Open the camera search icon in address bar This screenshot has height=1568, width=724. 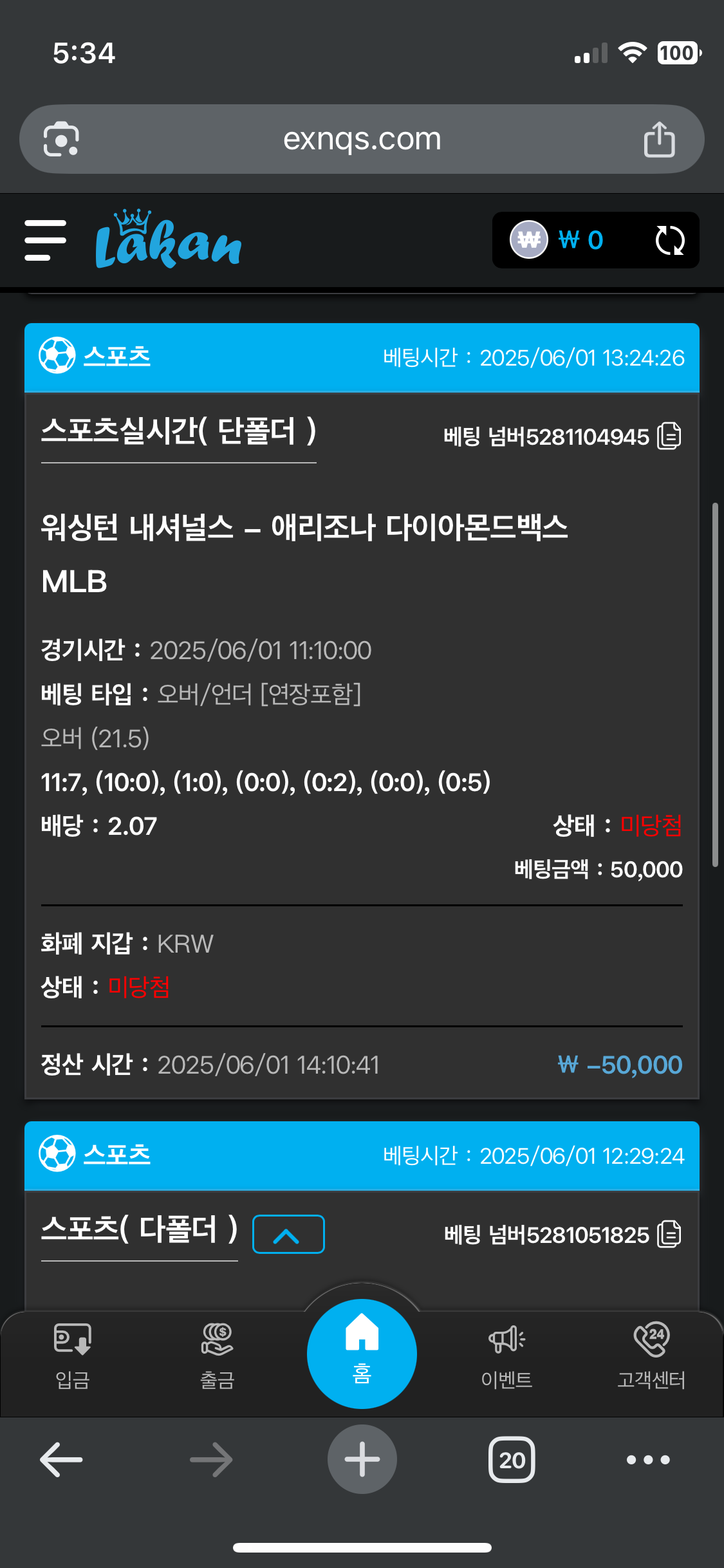(61, 139)
